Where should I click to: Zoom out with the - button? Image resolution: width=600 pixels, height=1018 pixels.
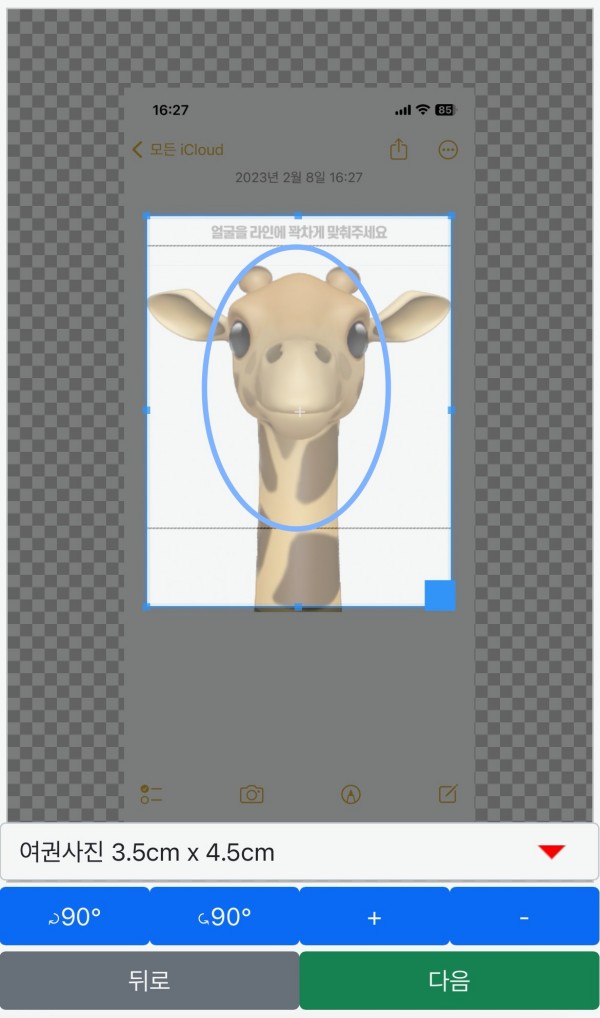524,916
